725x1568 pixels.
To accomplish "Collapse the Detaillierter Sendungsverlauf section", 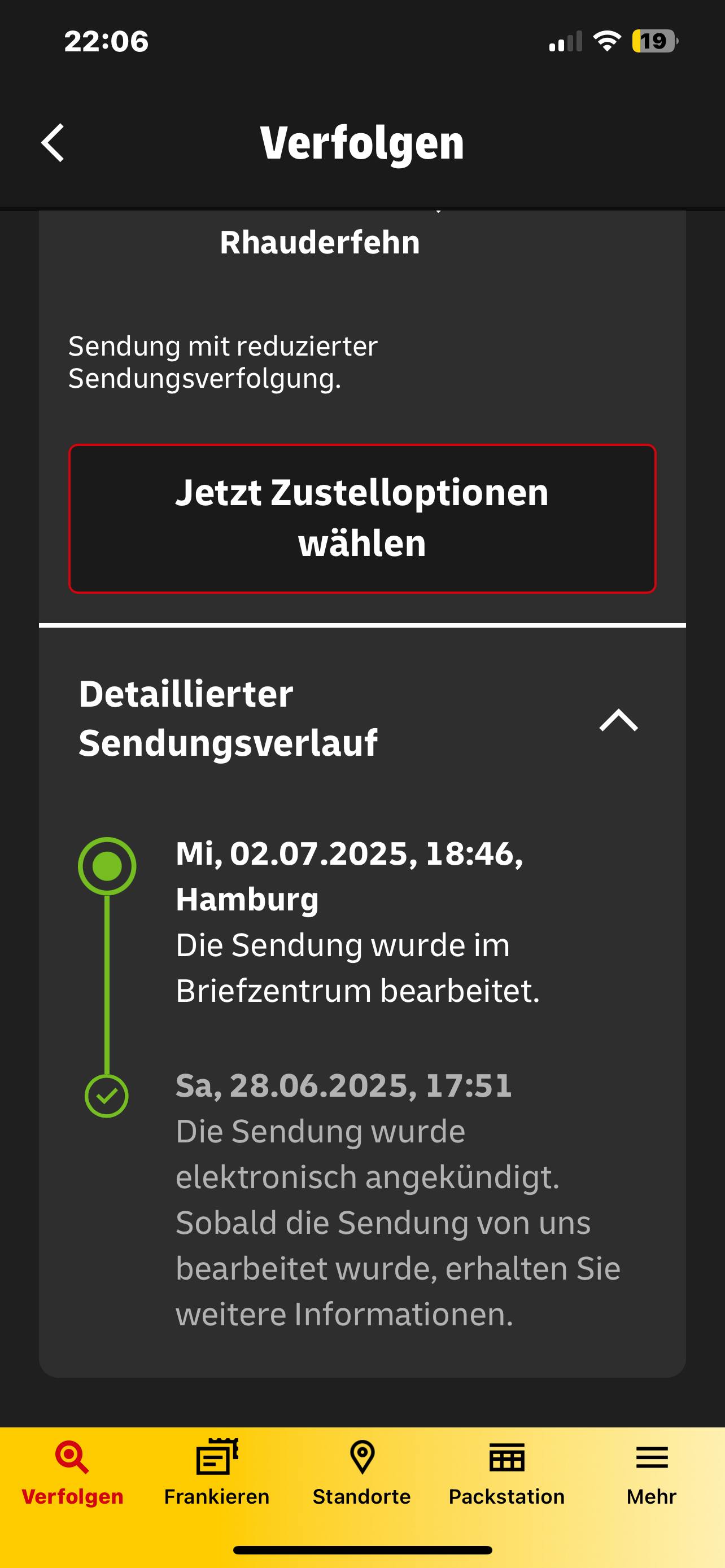I will [618, 720].
